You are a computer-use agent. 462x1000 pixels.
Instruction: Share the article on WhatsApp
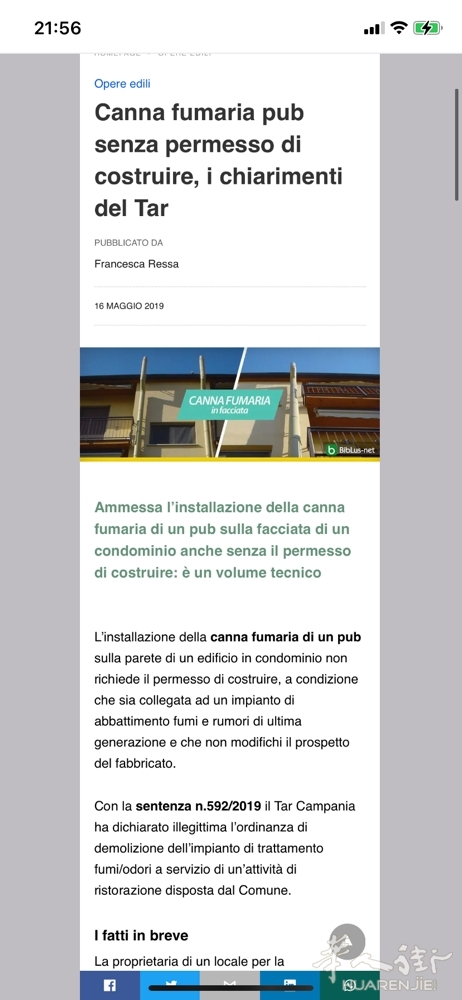point(350,985)
